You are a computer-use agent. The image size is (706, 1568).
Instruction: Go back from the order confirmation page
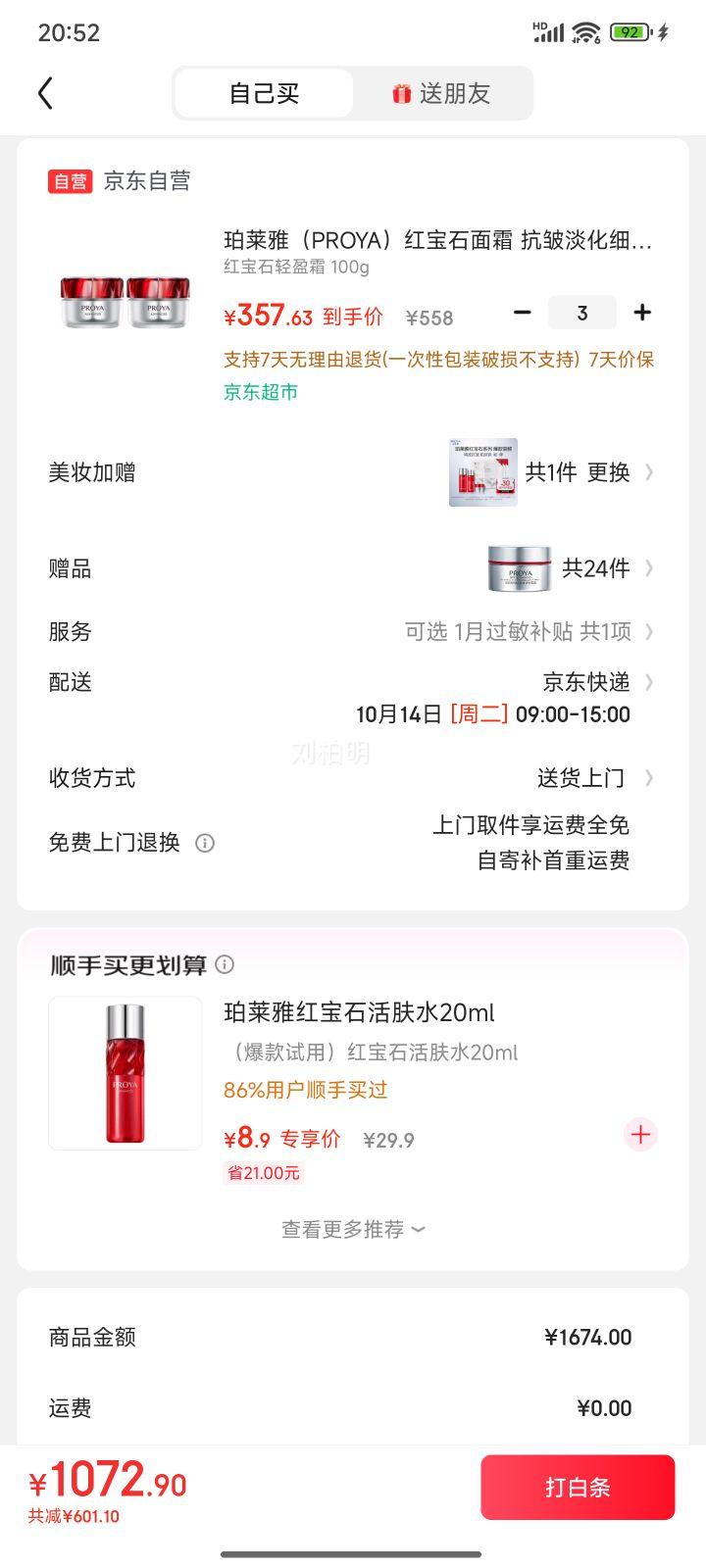45,93
